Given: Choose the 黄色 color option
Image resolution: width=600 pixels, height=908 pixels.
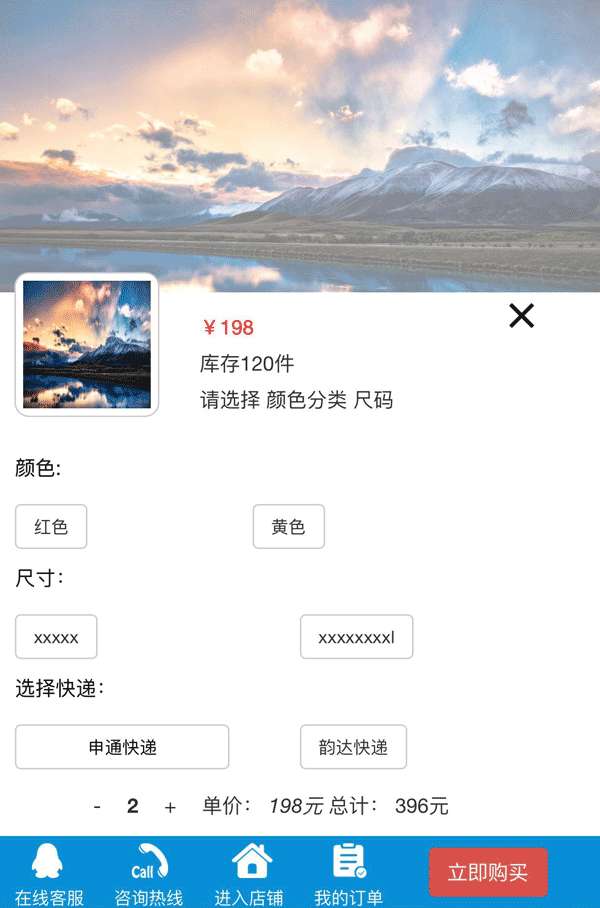Looking at the screenshot, I should (x=288, y=527).
